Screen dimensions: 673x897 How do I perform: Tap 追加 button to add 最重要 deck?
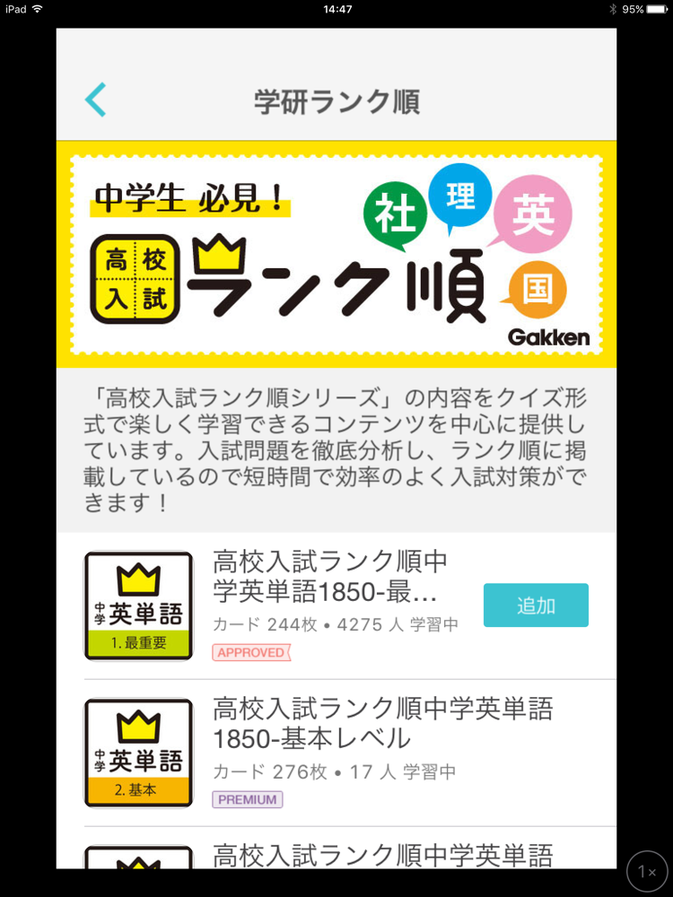[535, 605]
